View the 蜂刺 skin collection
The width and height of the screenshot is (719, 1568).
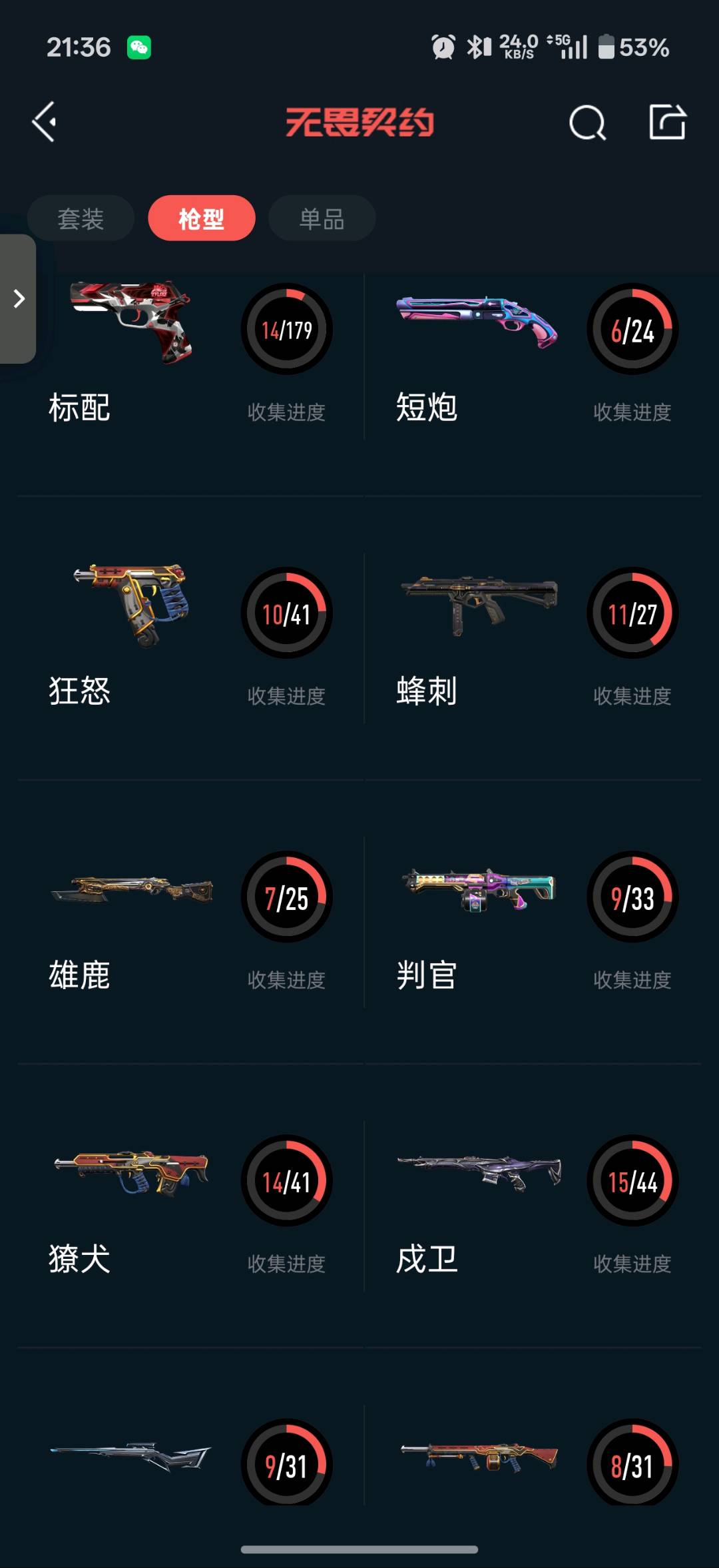(x=533, y=639)
